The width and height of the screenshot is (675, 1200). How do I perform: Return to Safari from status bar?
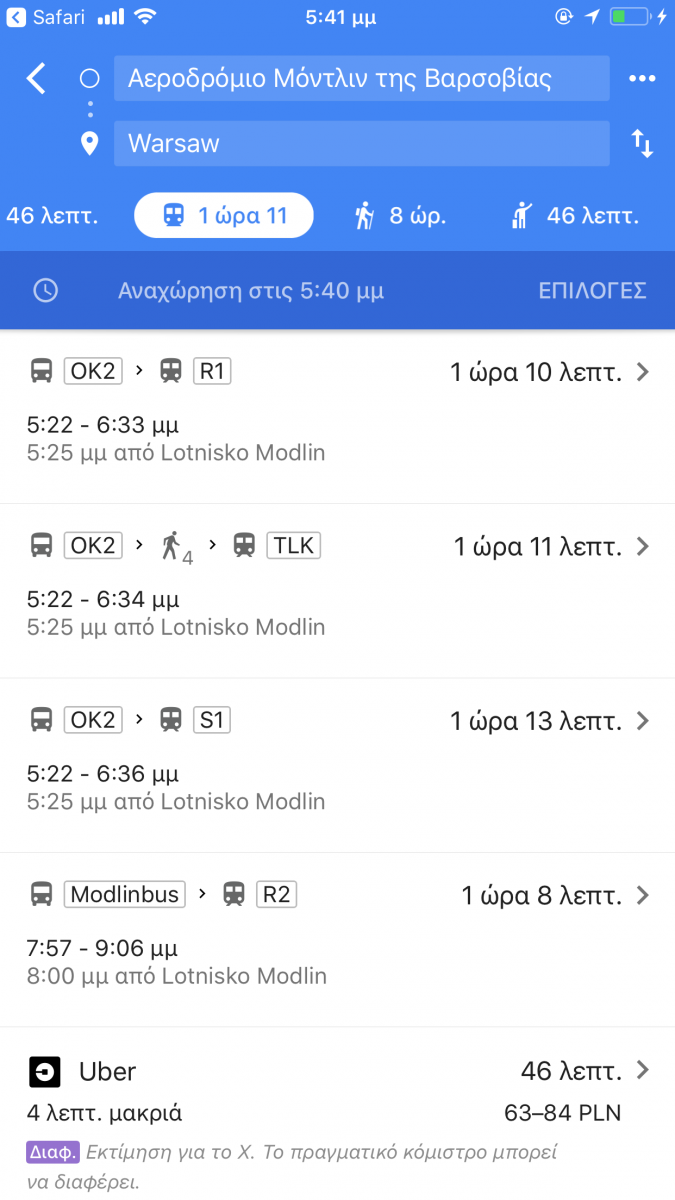pos(46,17)
